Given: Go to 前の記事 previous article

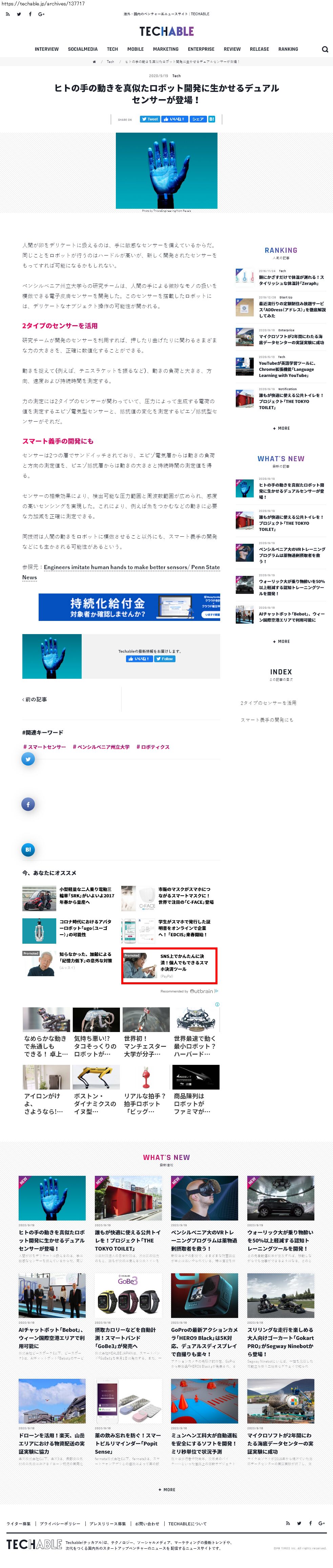Looking at the screenshot, I should [35, 699].
